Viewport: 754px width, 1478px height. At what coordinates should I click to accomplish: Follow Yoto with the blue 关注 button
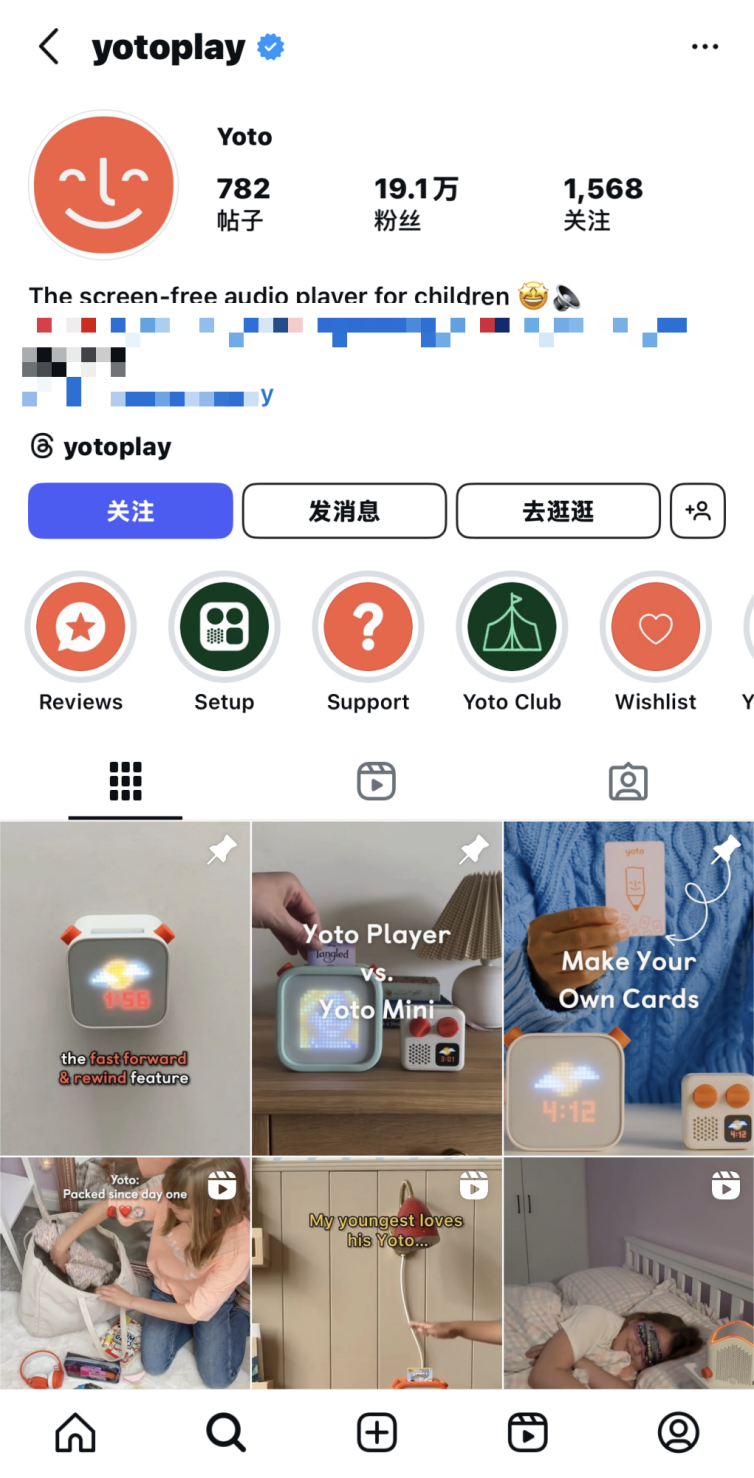click(130, 511)
